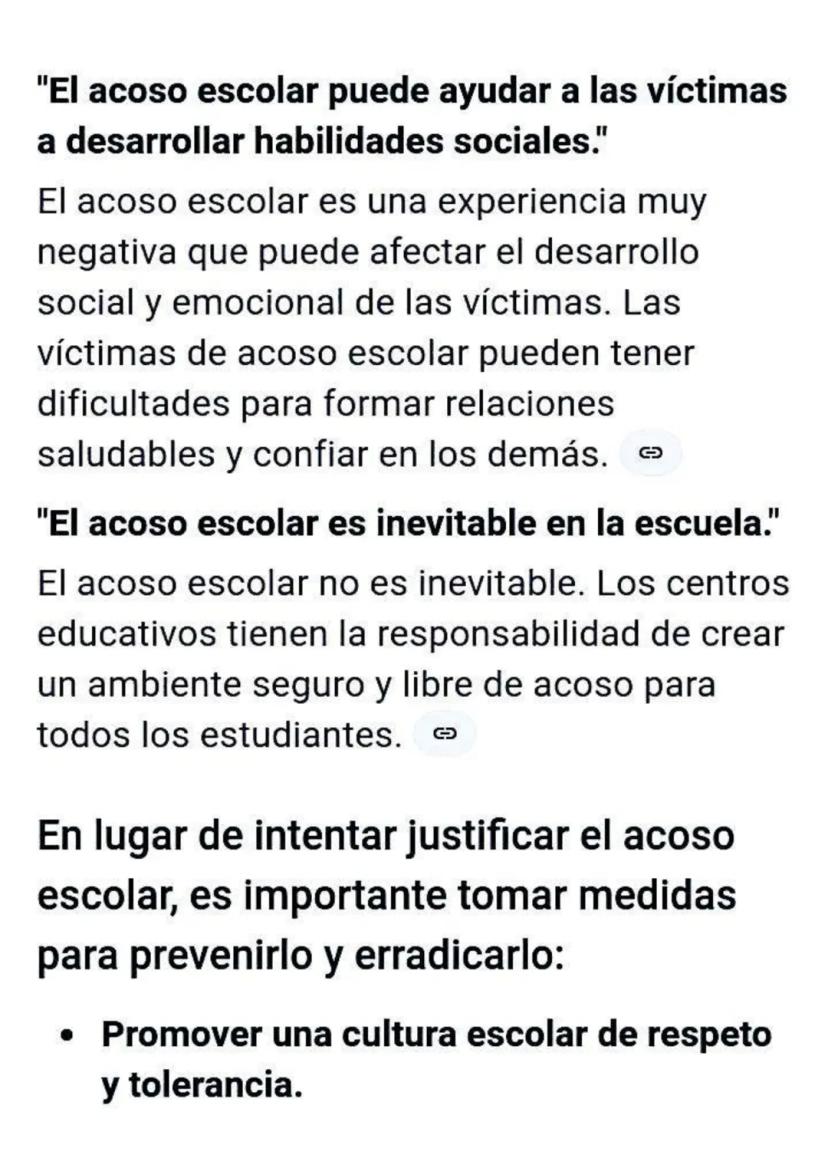Open the source link after "confiar en los demás"

[650, 454]
